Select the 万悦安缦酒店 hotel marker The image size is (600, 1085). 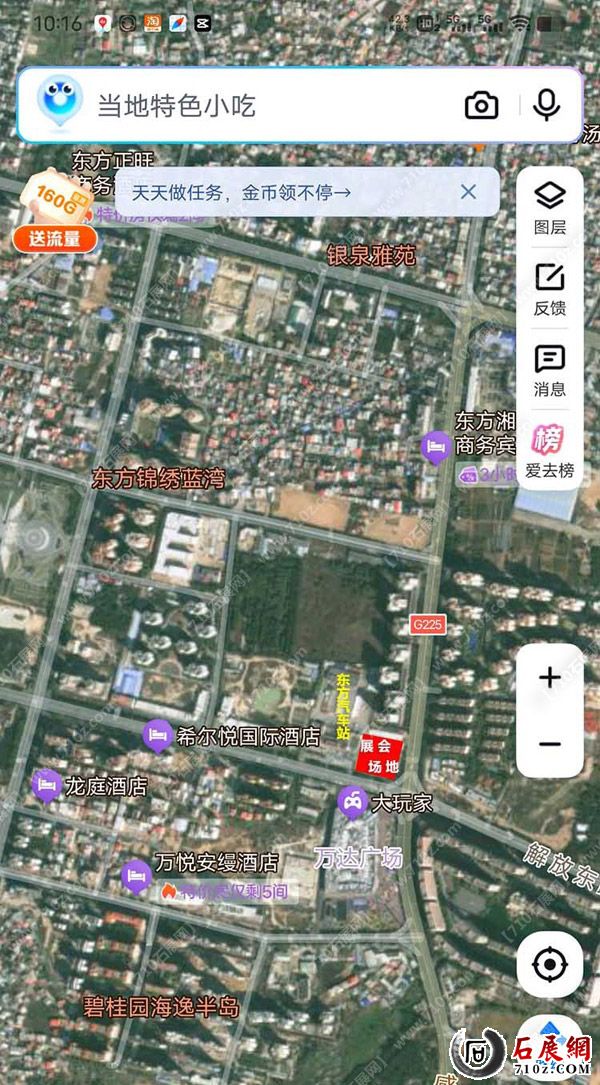pos(136,875)
